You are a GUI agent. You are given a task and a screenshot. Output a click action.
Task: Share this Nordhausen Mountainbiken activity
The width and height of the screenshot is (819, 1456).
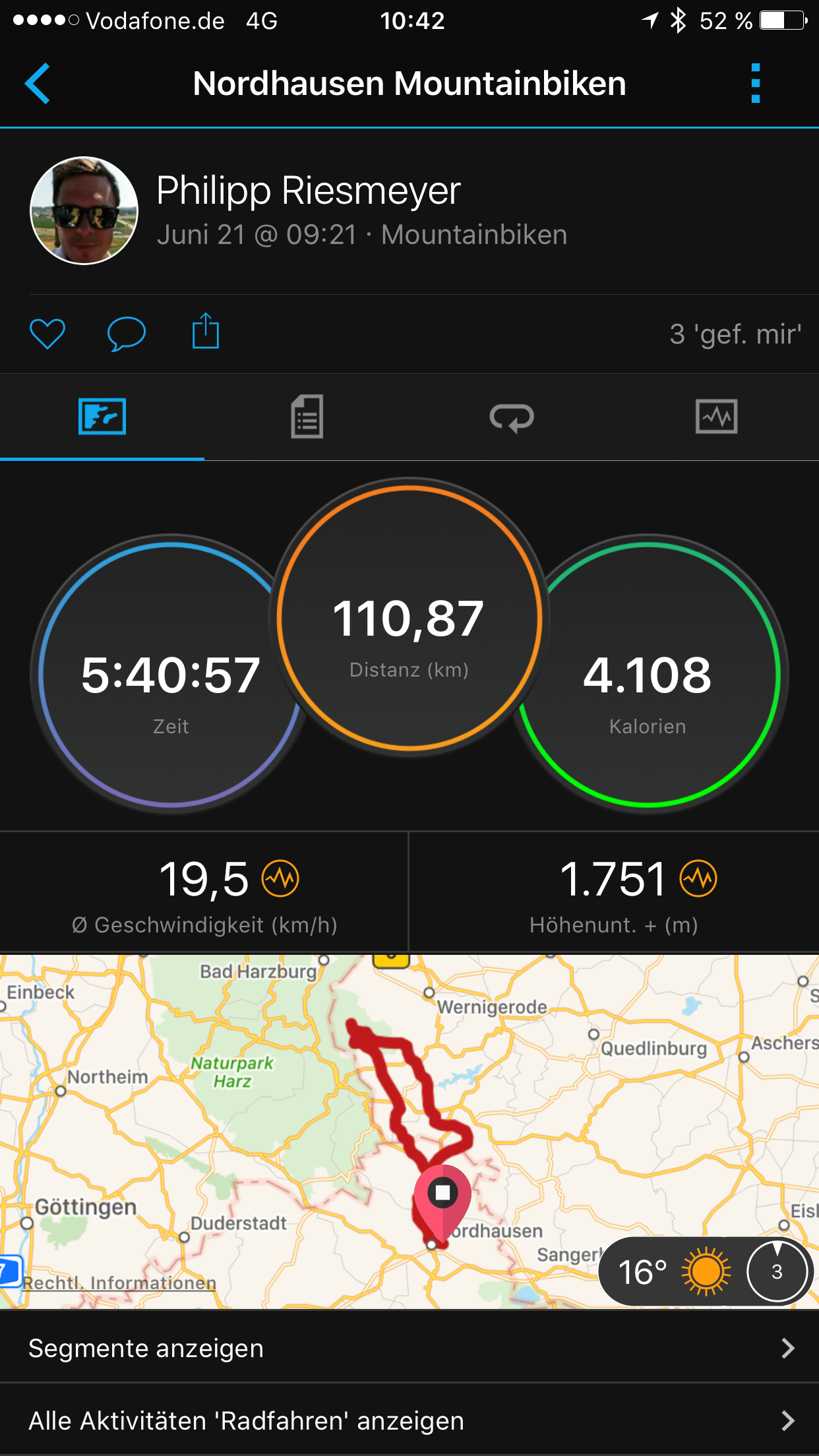tap(205, 331)
